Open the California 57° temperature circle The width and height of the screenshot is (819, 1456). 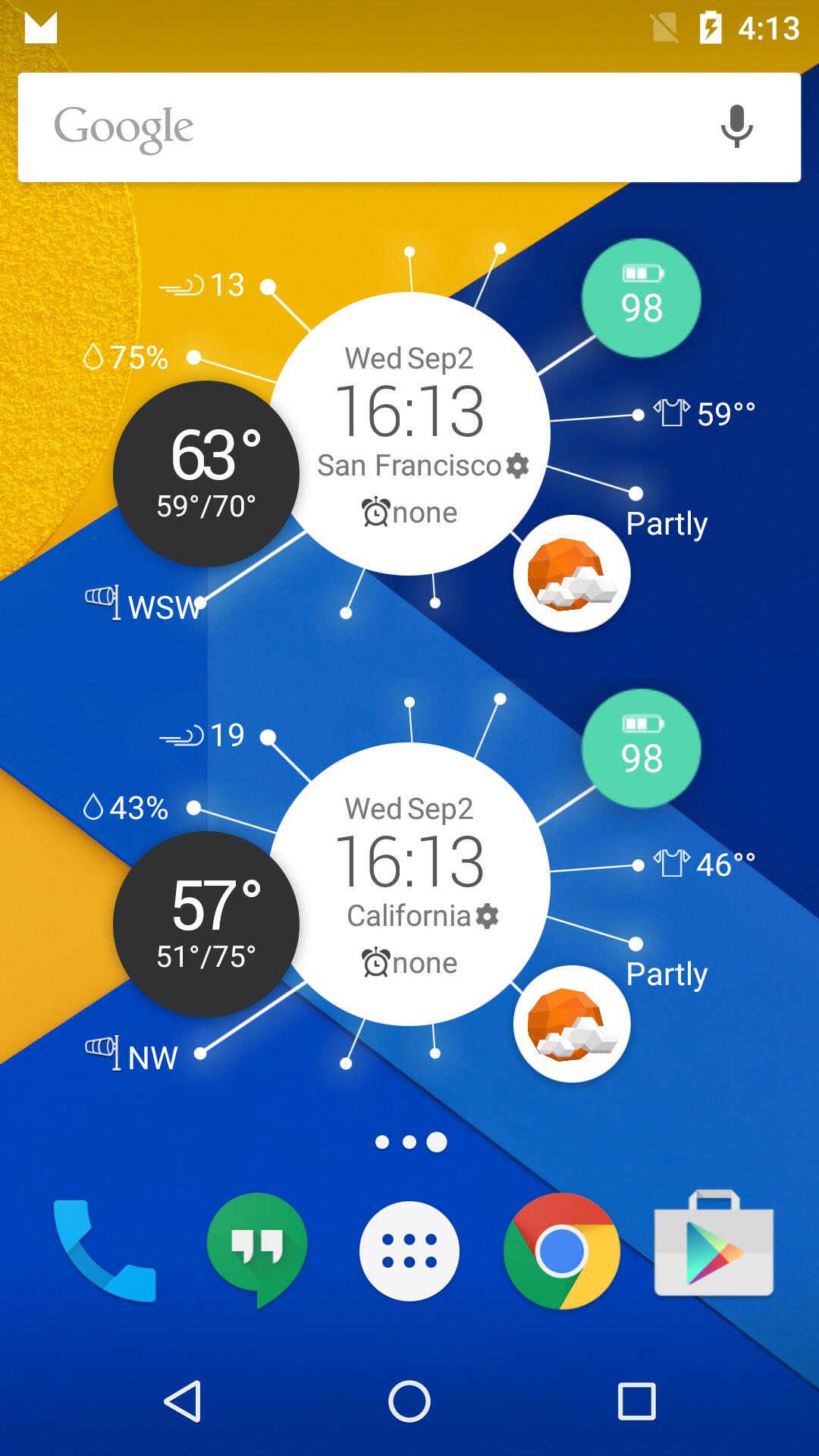(206, 924)
